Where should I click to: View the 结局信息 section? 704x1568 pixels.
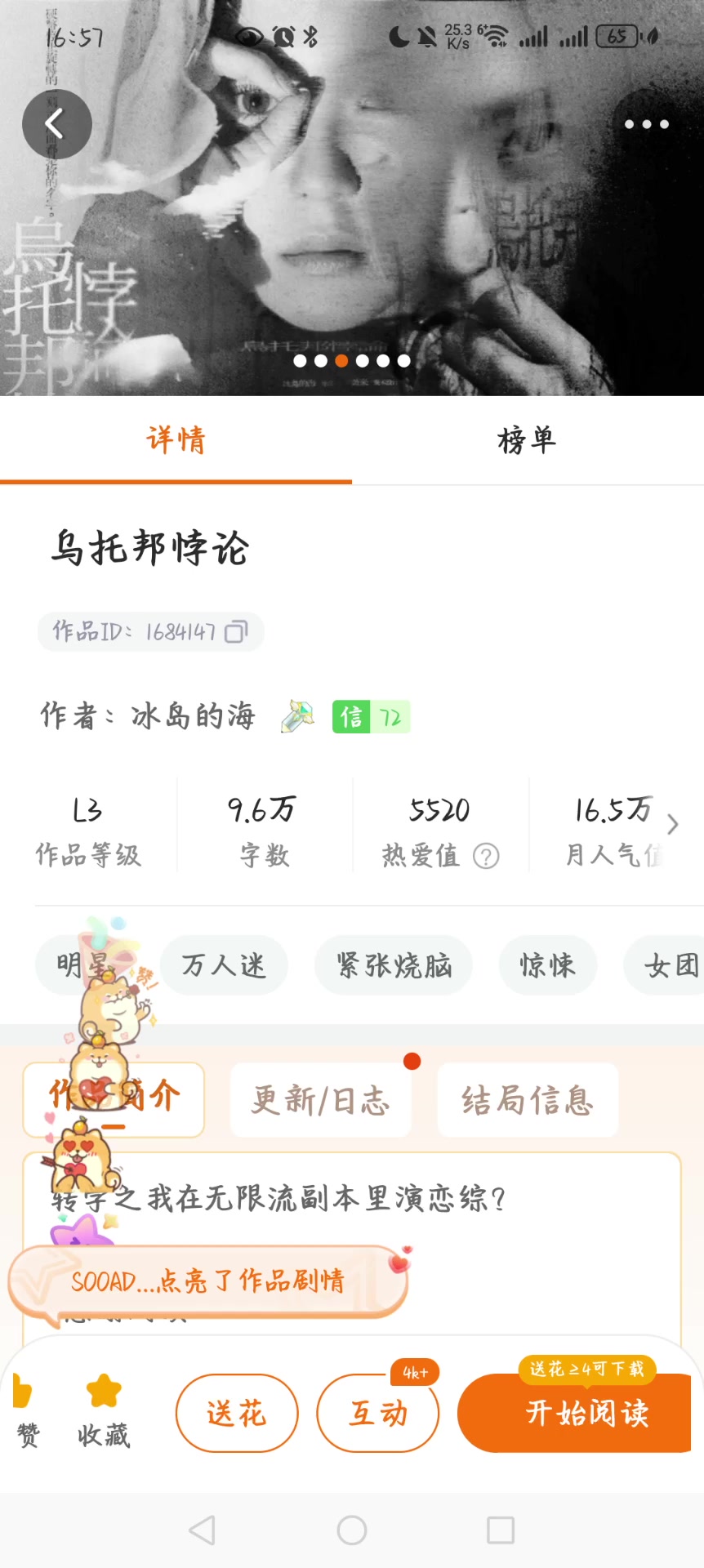pyautogui.click(x=528, y=1100)
